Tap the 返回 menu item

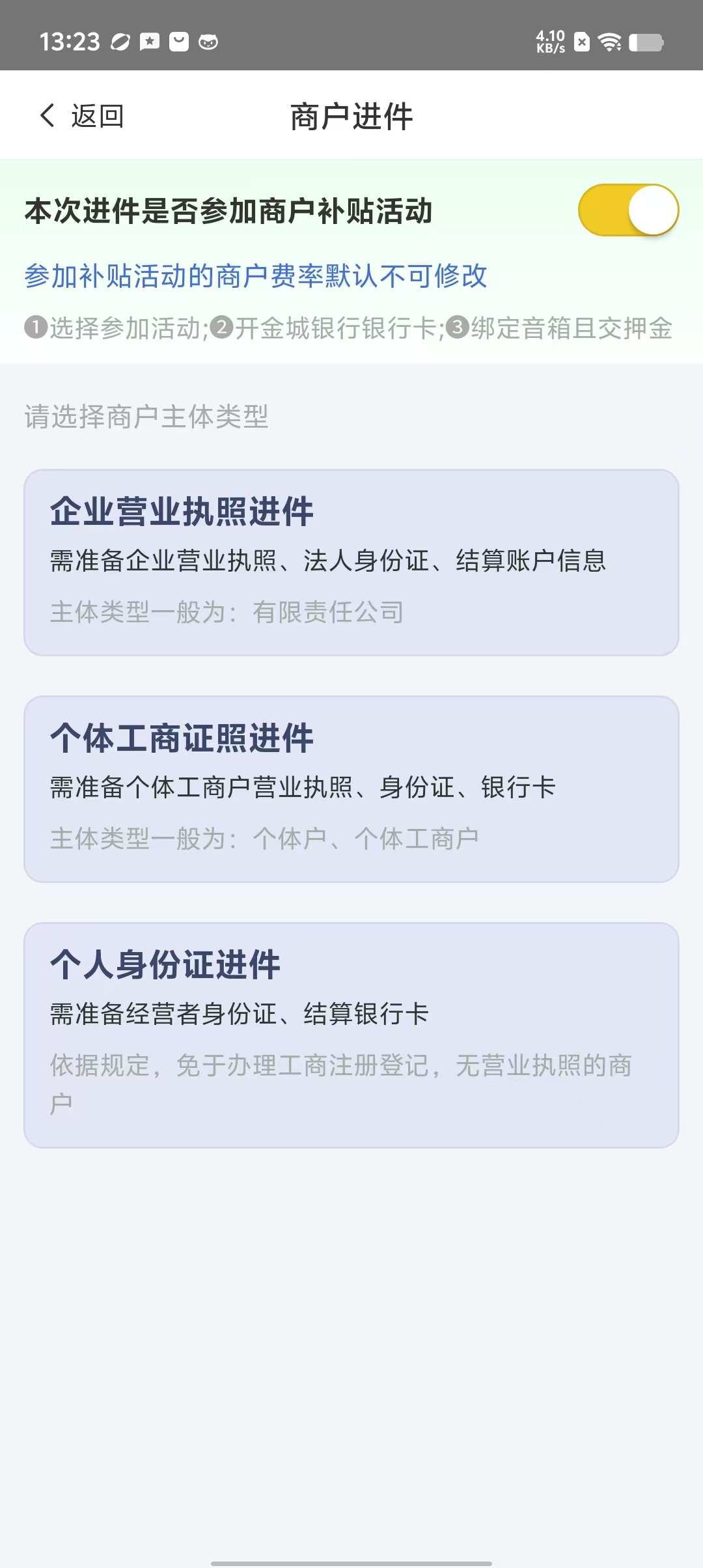click(98, 115)
